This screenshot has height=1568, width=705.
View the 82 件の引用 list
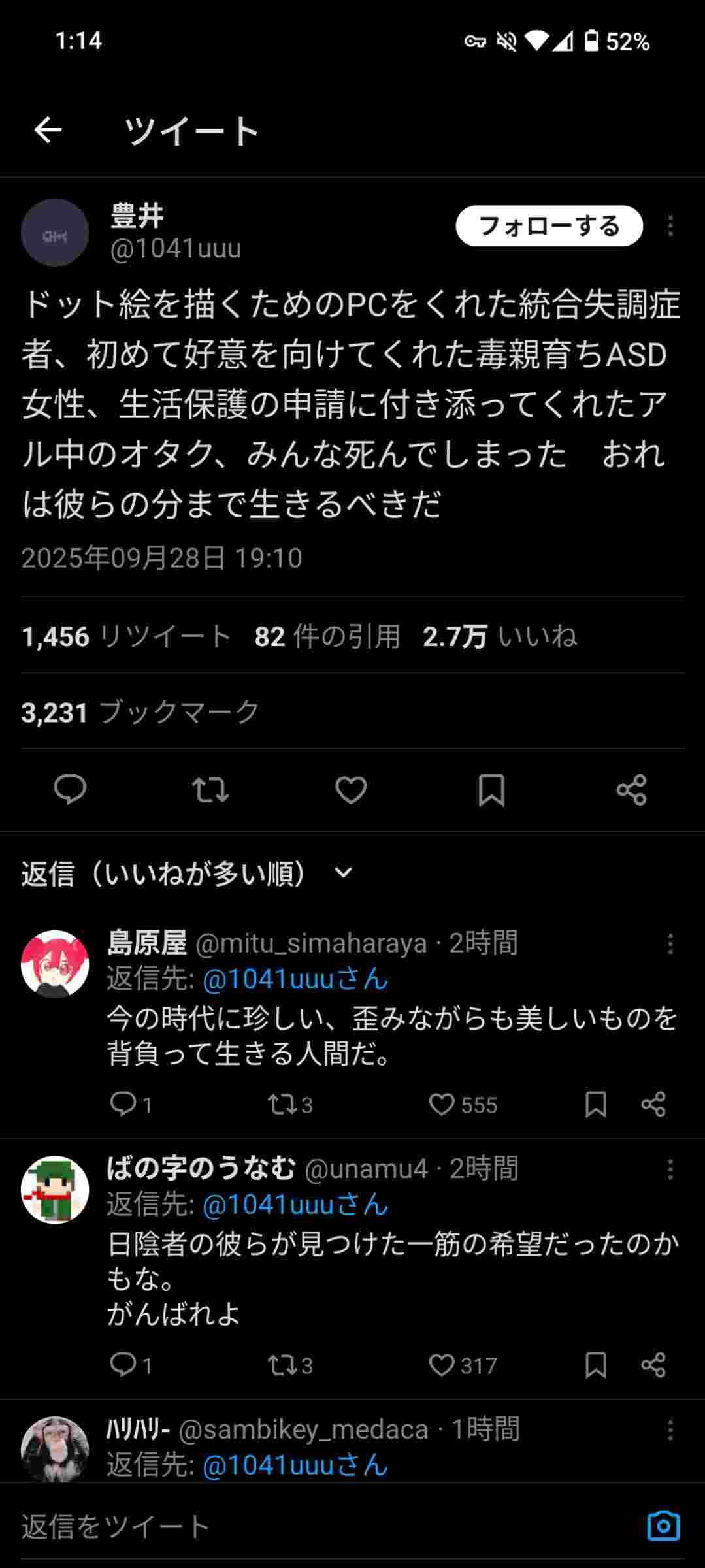click(327, 636)
